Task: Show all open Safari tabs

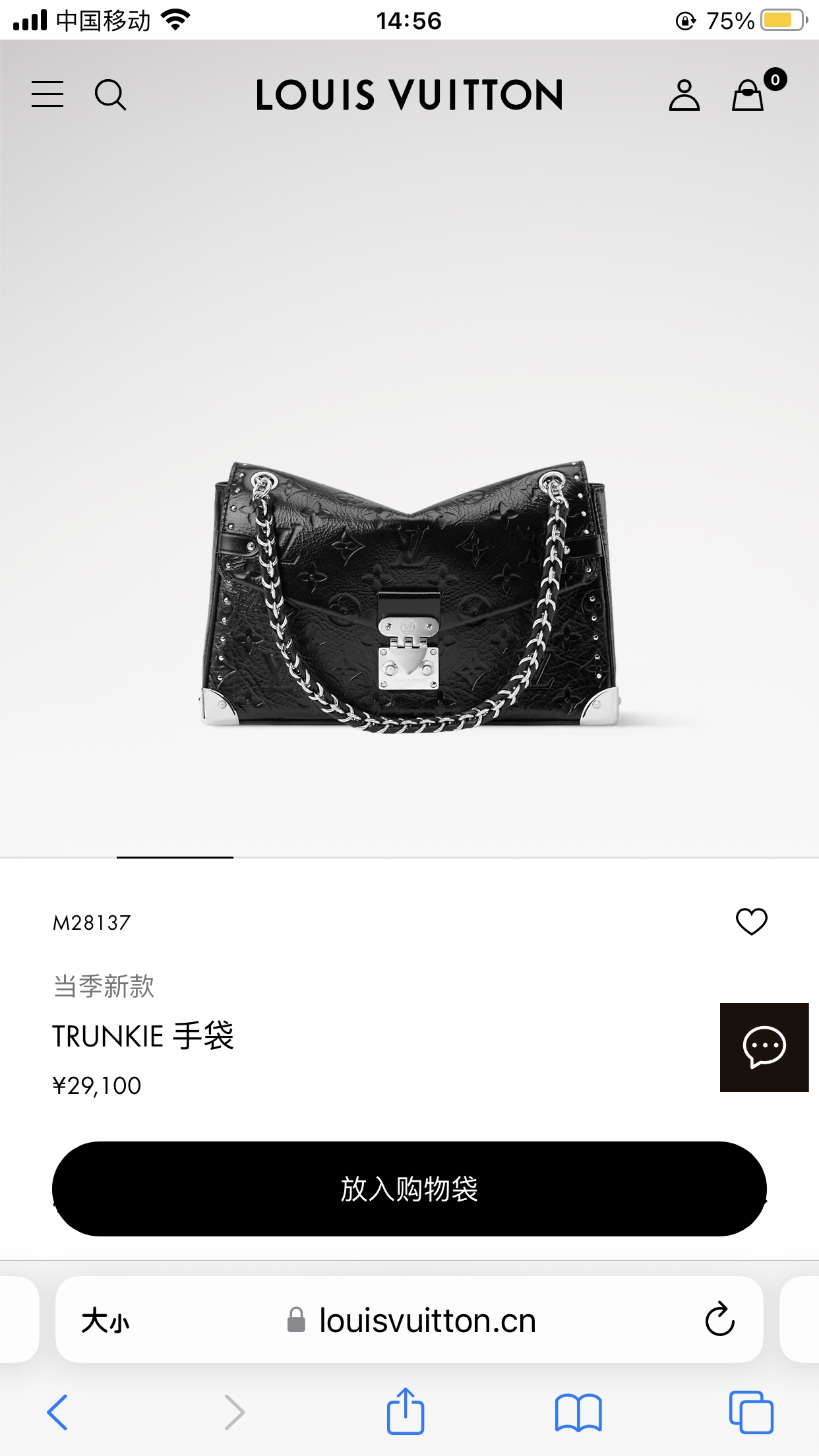Action: (751, 1412)
